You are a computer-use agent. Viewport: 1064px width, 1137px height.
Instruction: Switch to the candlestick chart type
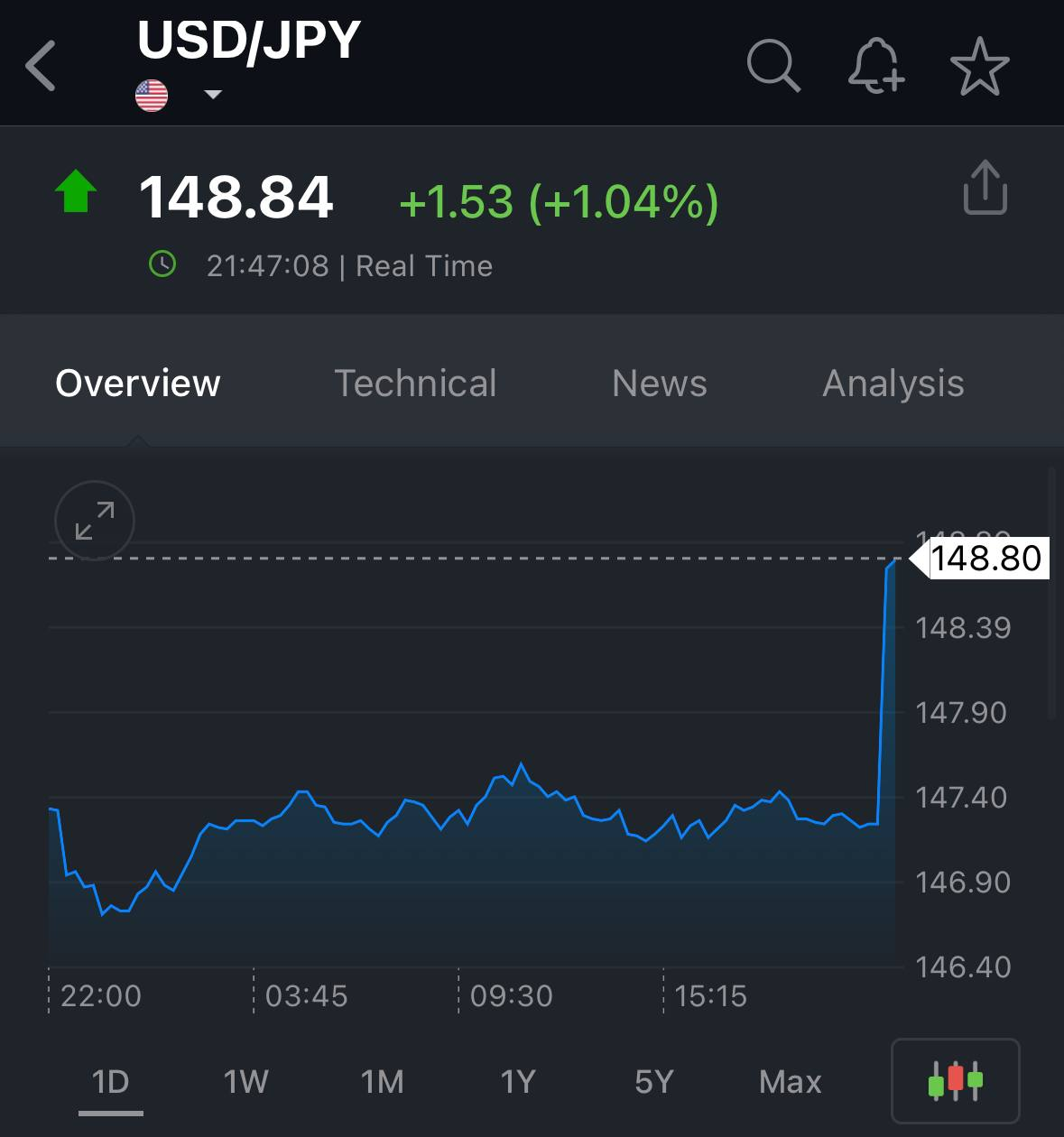955,1080
